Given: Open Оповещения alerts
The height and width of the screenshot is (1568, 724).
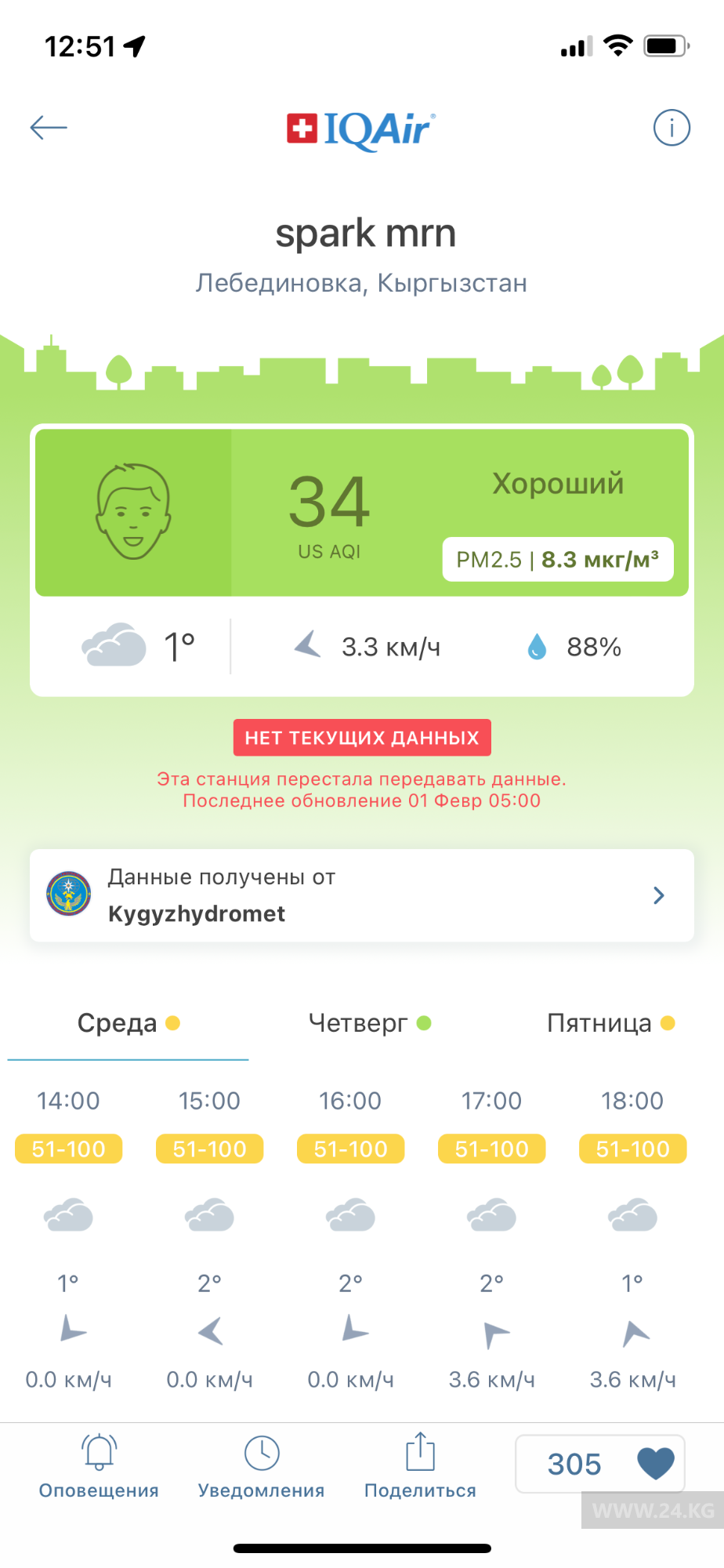Looking at the screenshot, I should coord(99,1466).
